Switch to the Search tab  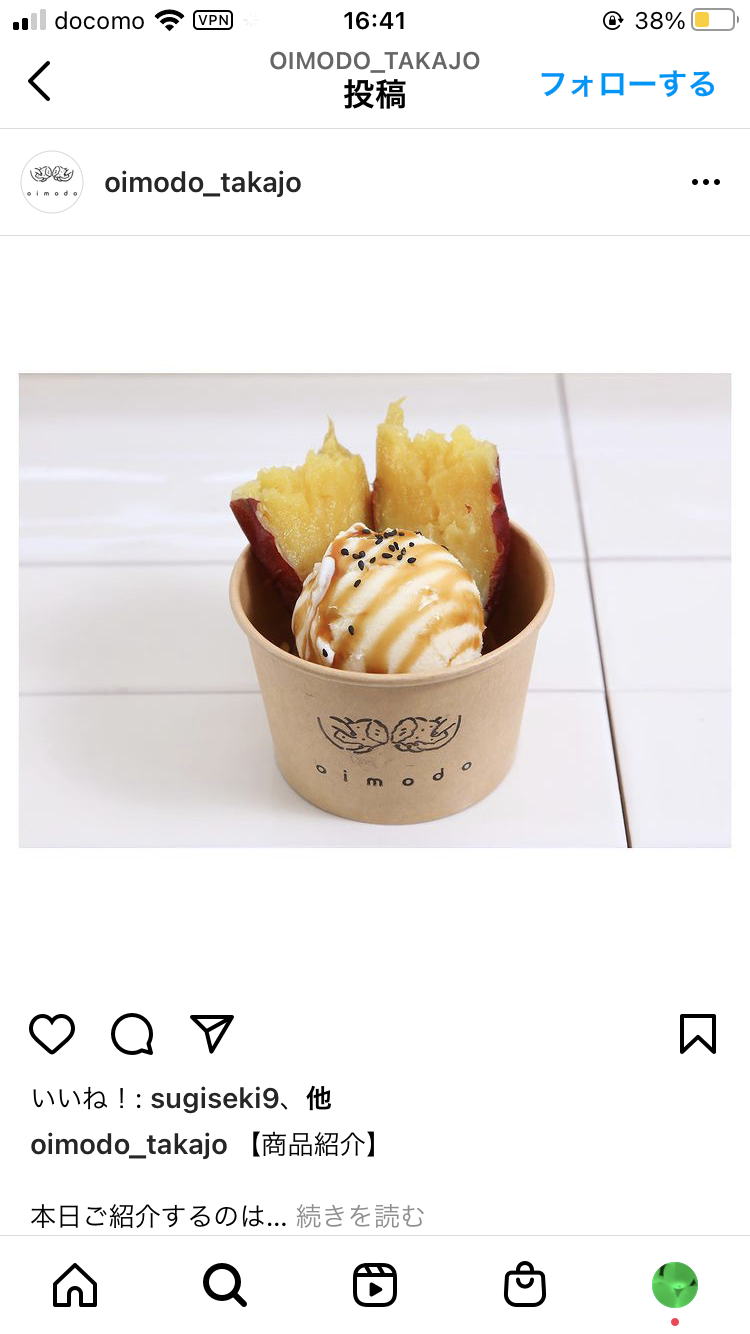click(224, 1285)
